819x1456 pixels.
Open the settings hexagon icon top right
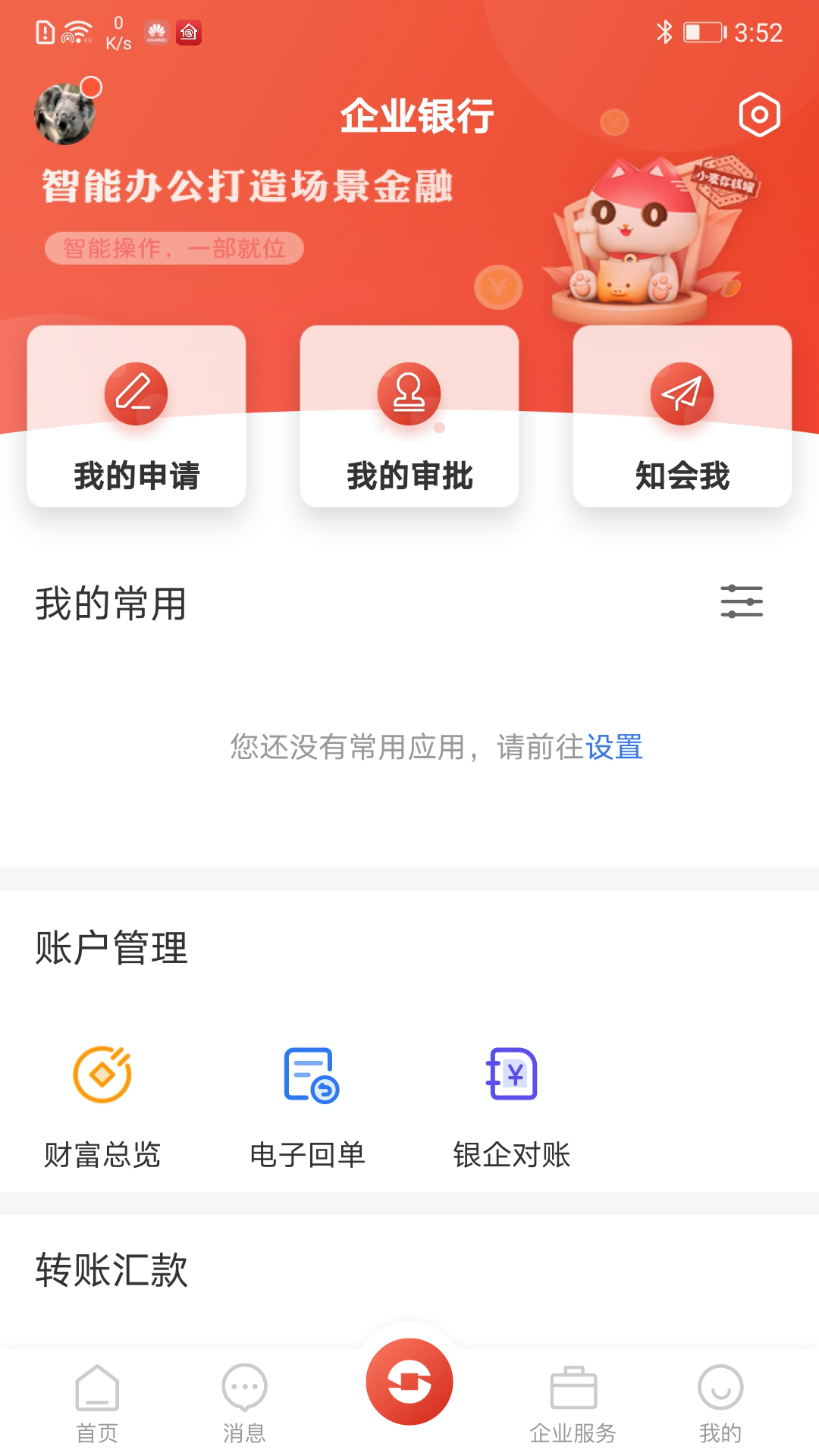761,115
